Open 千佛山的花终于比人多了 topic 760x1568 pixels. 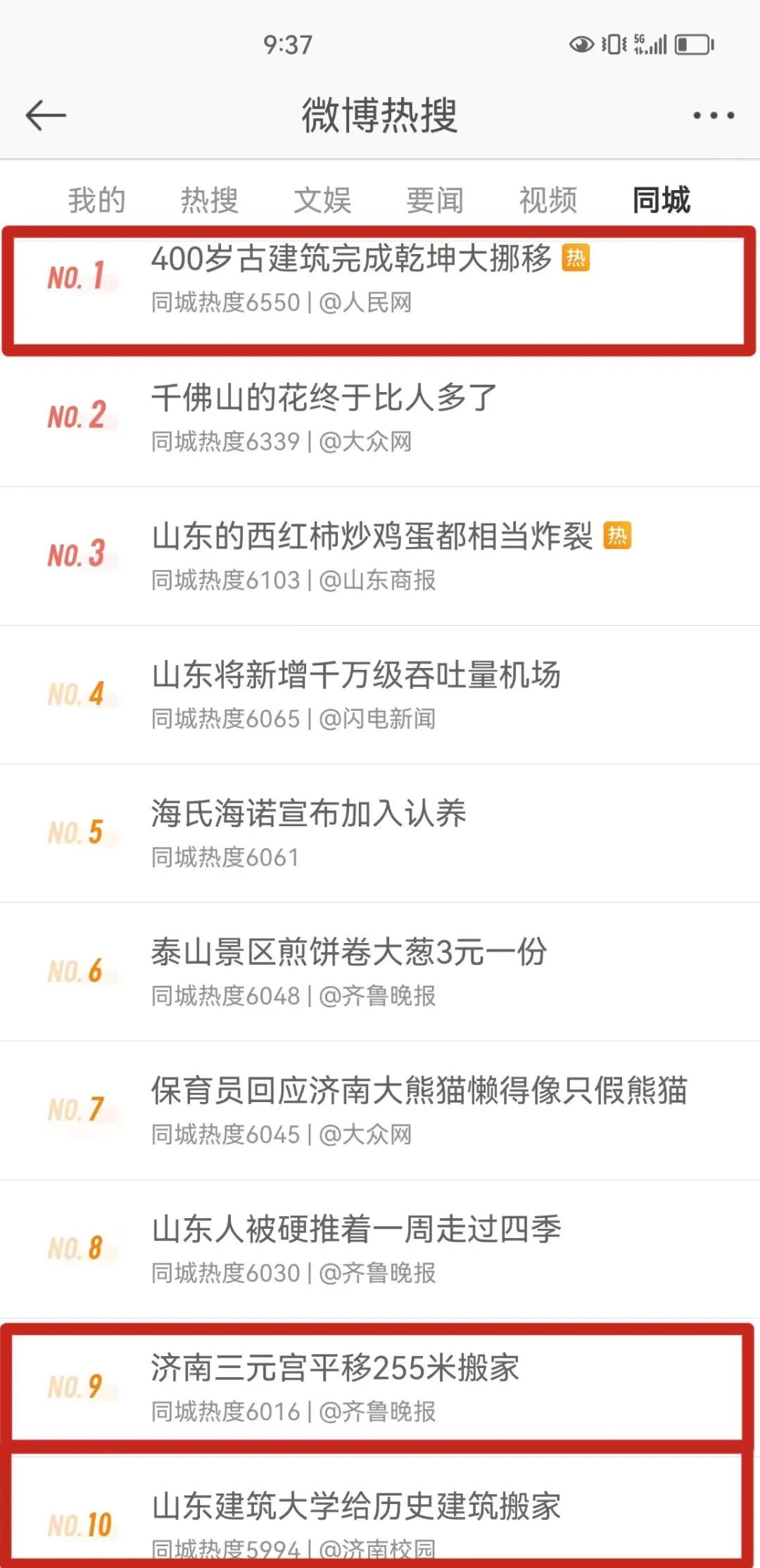(380, 417)
